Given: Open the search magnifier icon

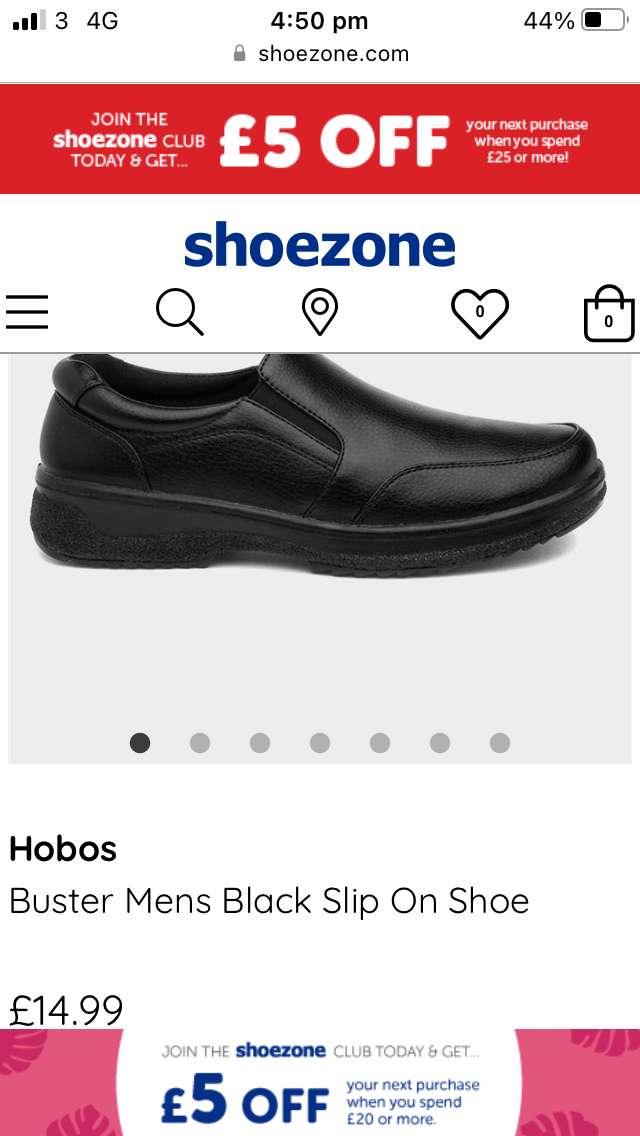Looking at the screenshot, I should coord(180,312).
